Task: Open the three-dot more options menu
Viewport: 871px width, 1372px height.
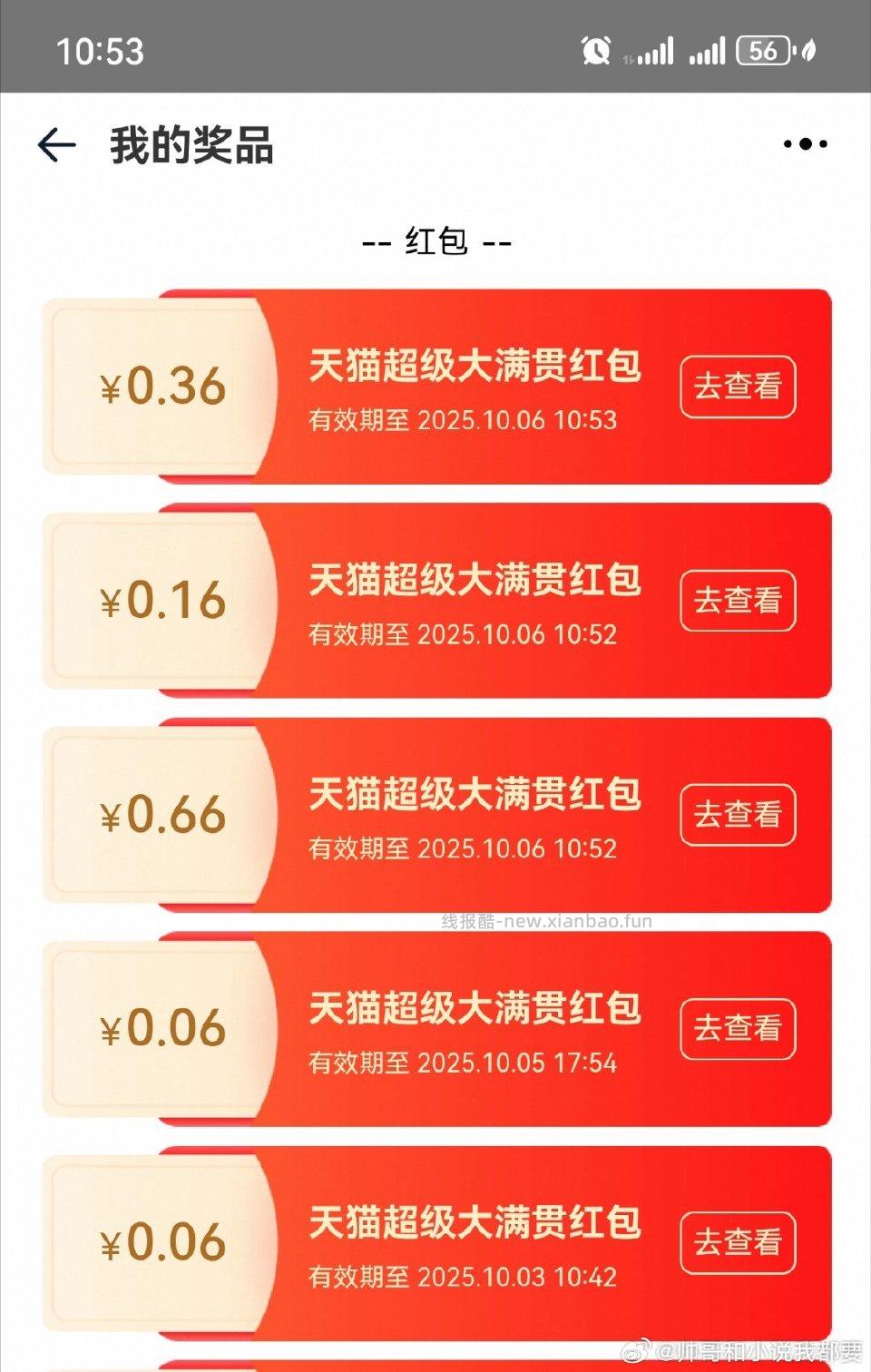Action: click(806, 142)
